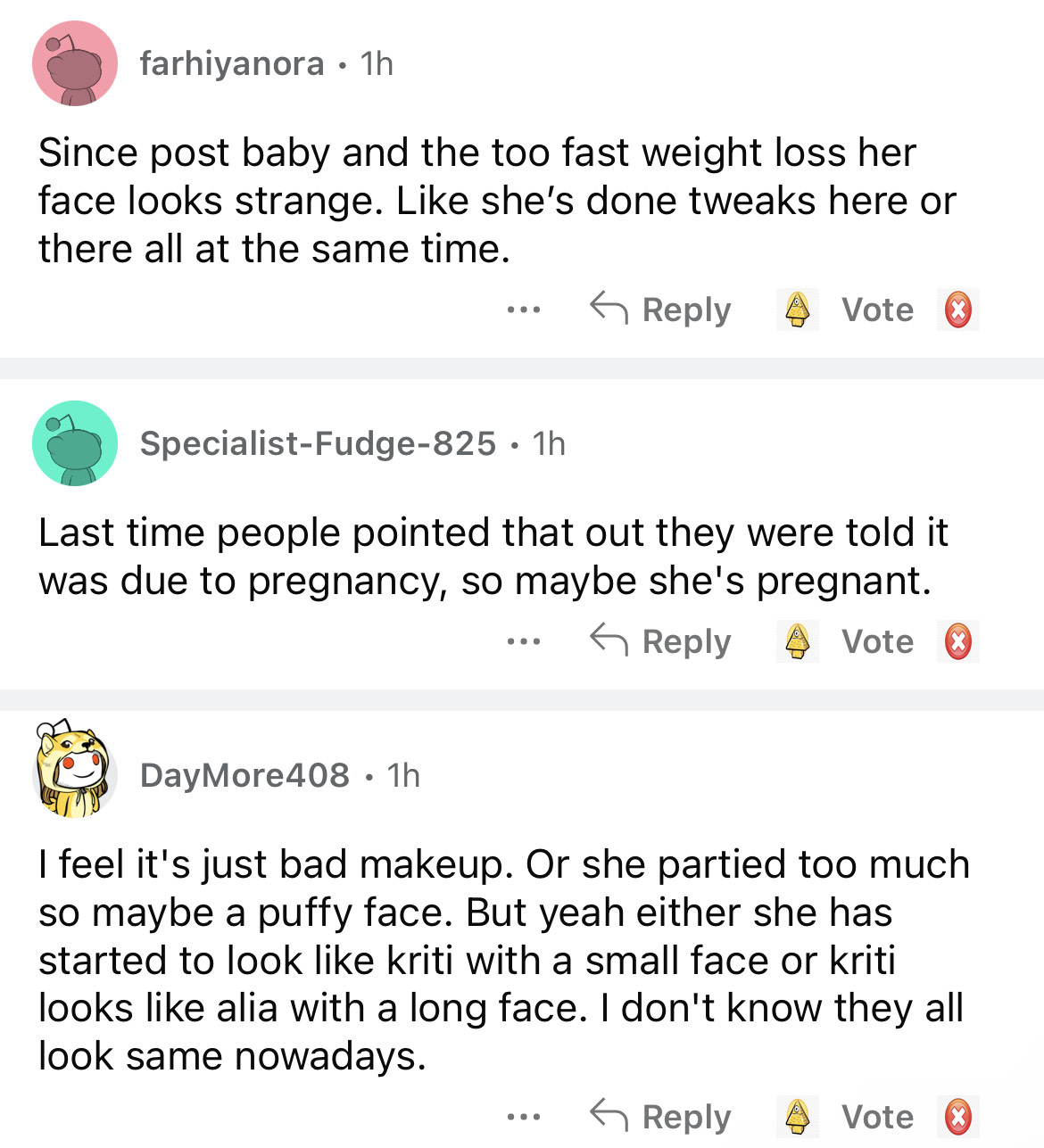Upvote DayMore408's comment
The height and width of the screenshot is (1148, 1044).
797,1116
